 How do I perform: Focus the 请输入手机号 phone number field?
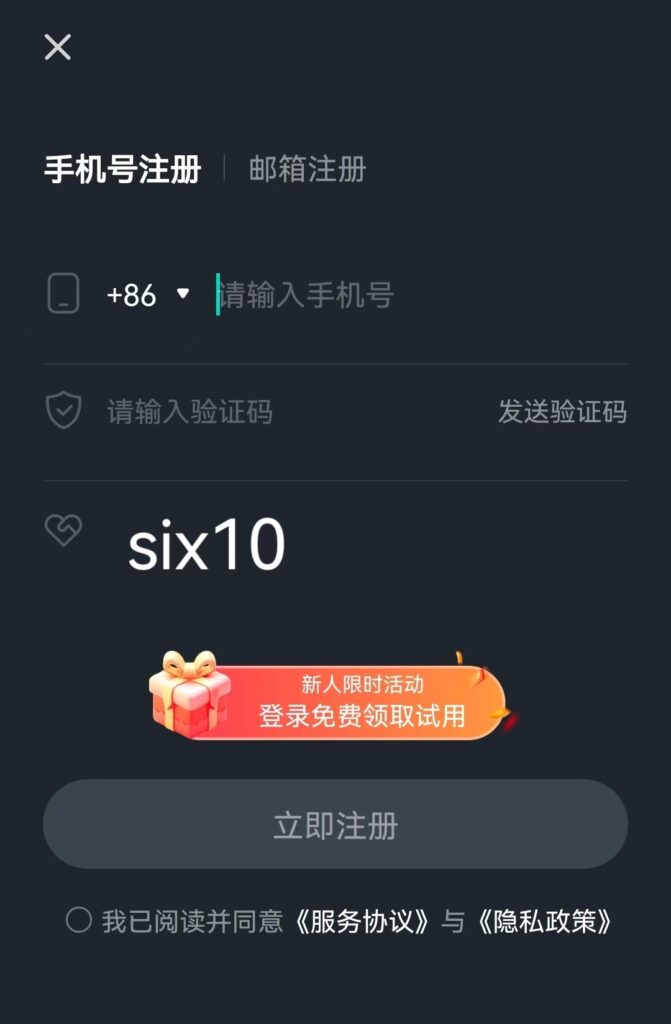(400, 295)
